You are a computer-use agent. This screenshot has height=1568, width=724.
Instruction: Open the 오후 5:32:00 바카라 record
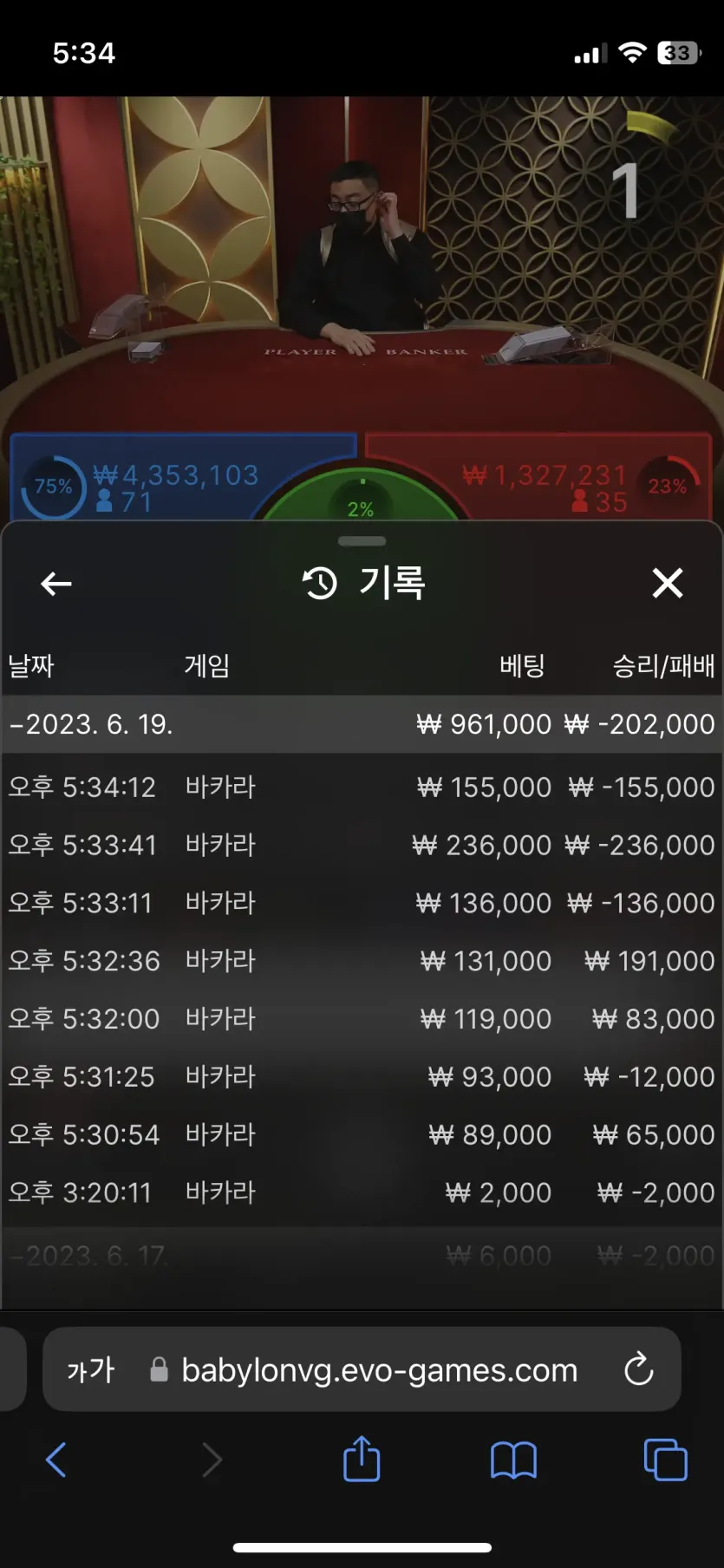pyautogui.click(x=362, y=1018)
